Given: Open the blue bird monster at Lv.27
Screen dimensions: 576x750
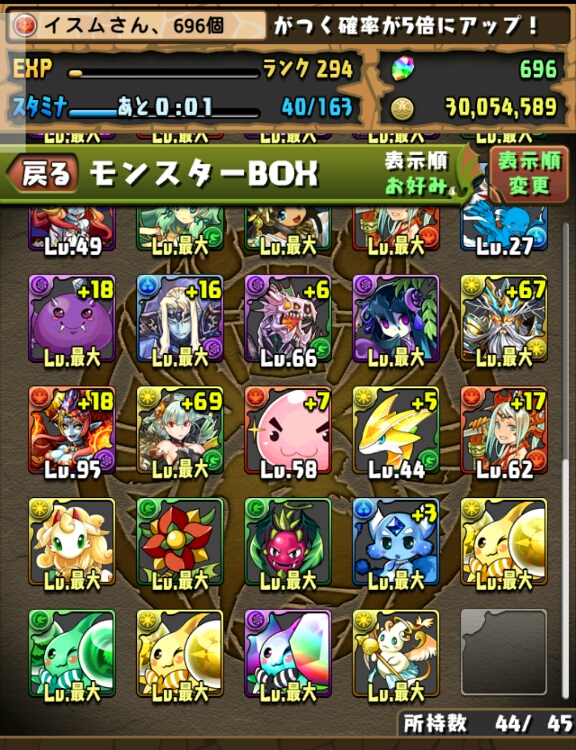Looking at the screenshot, I should [504, 229].
